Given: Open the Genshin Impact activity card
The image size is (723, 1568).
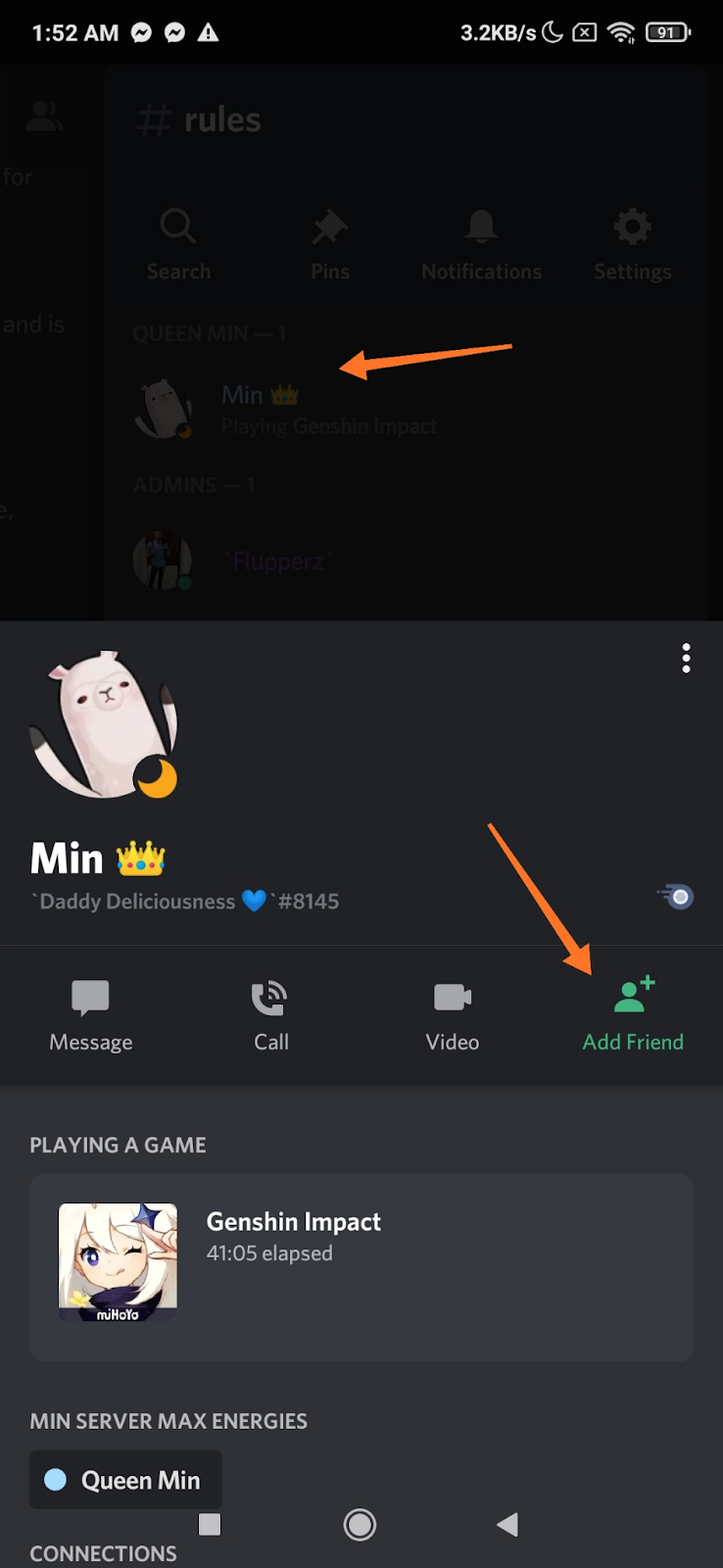Looking at the screenshot, I should (361, 1266).
